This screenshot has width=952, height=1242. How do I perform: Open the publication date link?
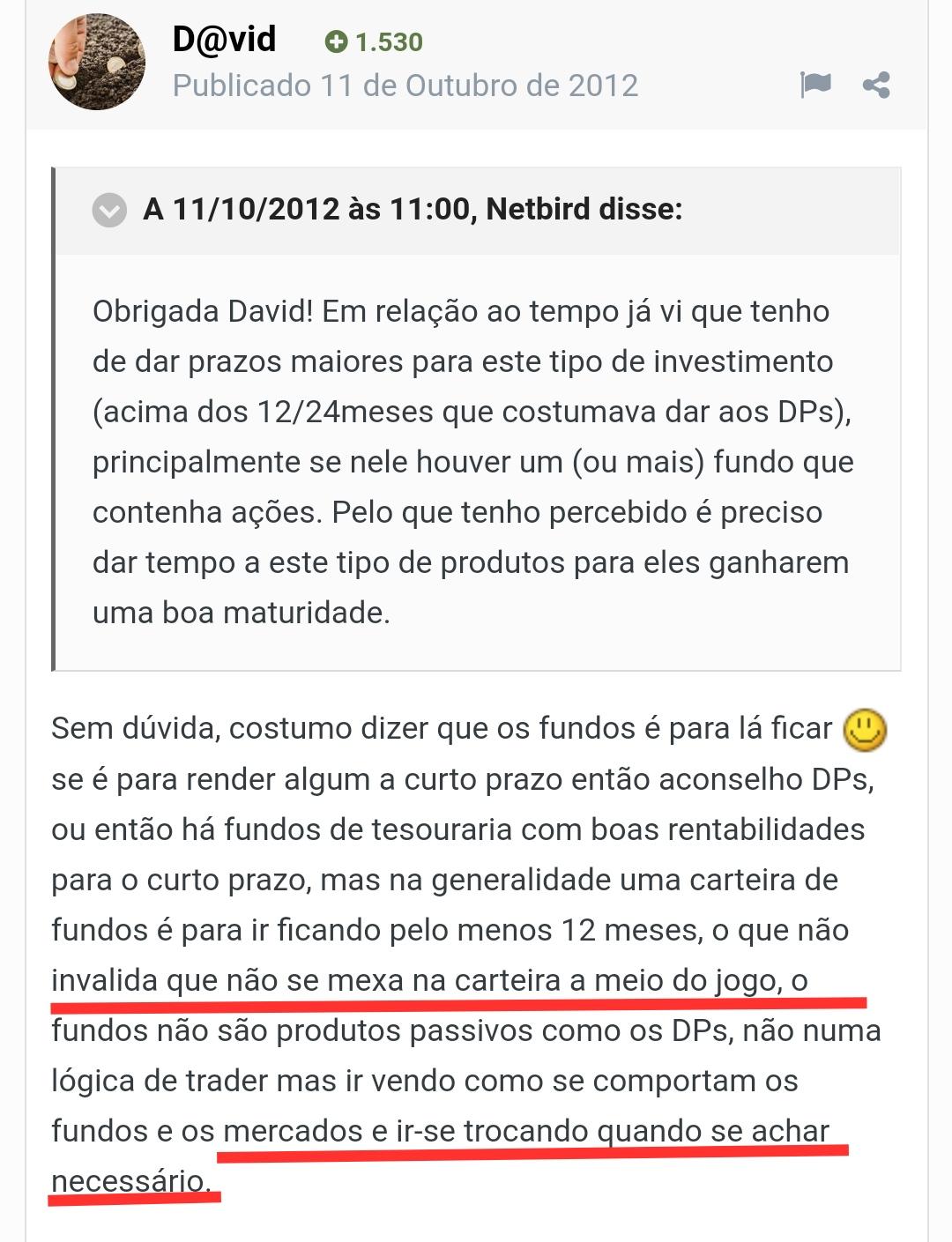click(405, 86)
